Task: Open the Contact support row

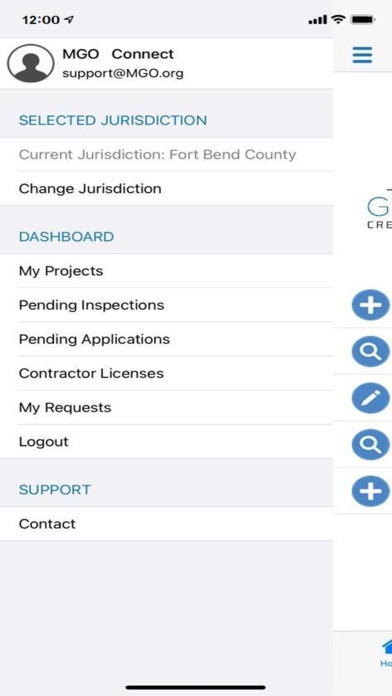Action: click(x=166, y=524)
